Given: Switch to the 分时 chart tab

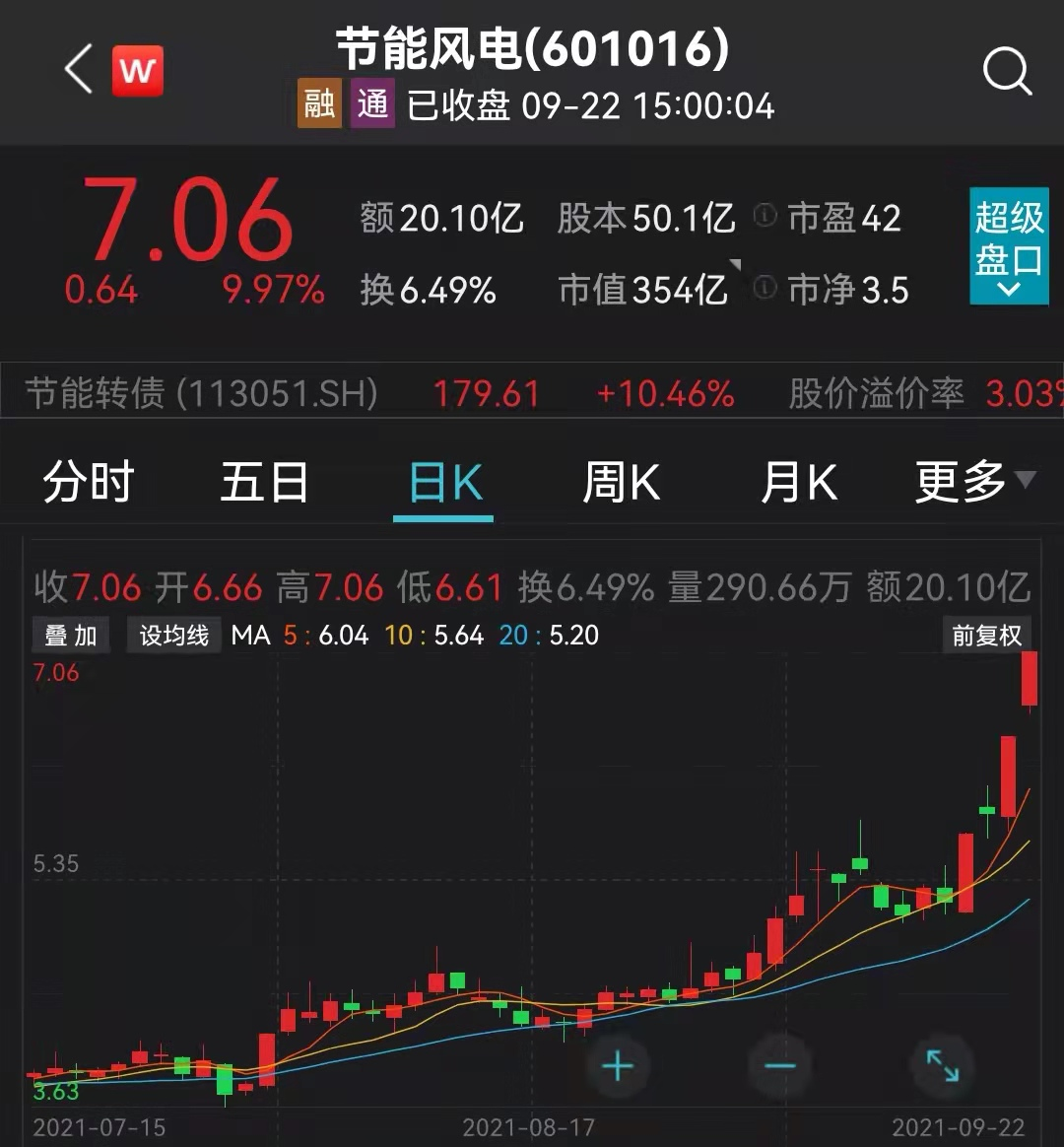Looking at the screenshot, I should click(88, 483).
